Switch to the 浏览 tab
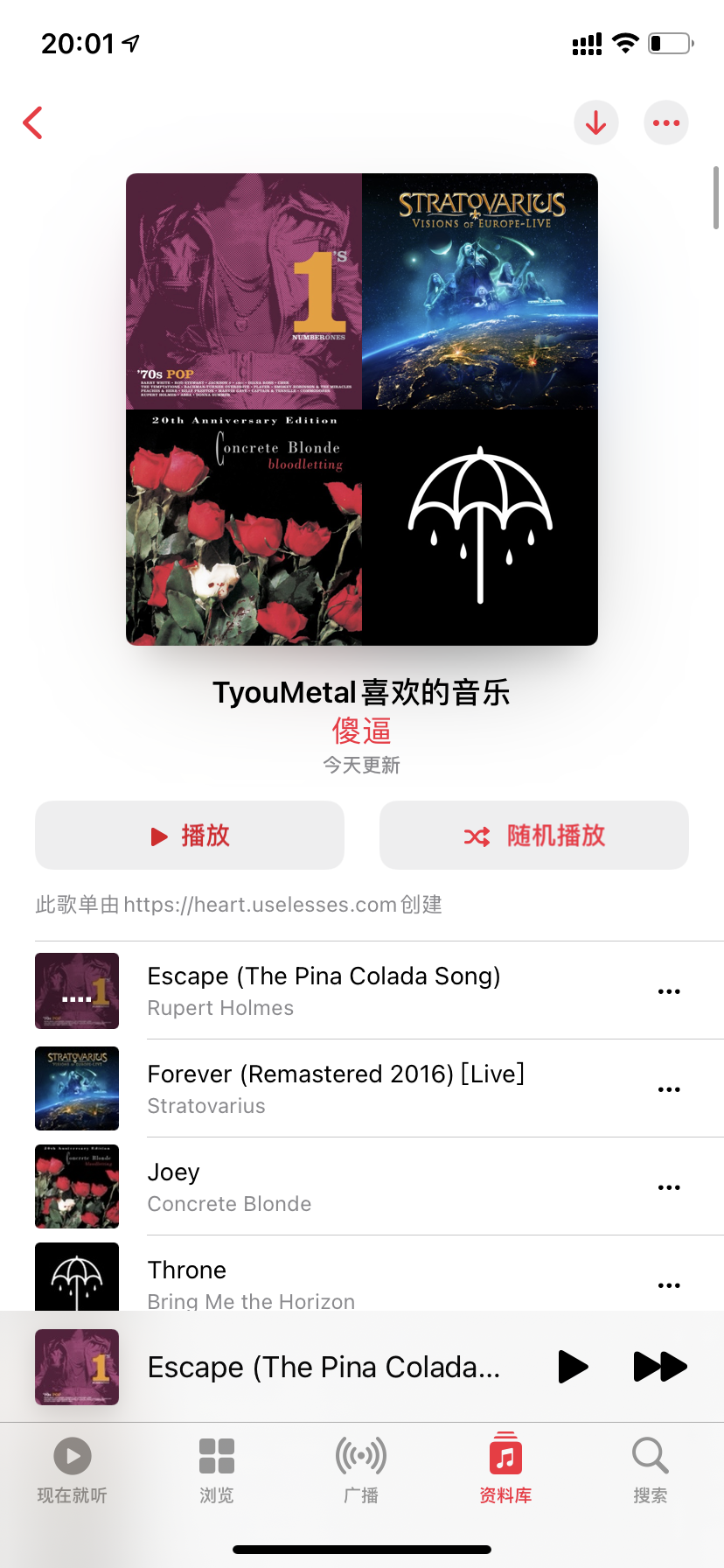Screen dimensions: 724x1568 (x=217, y=1470)
